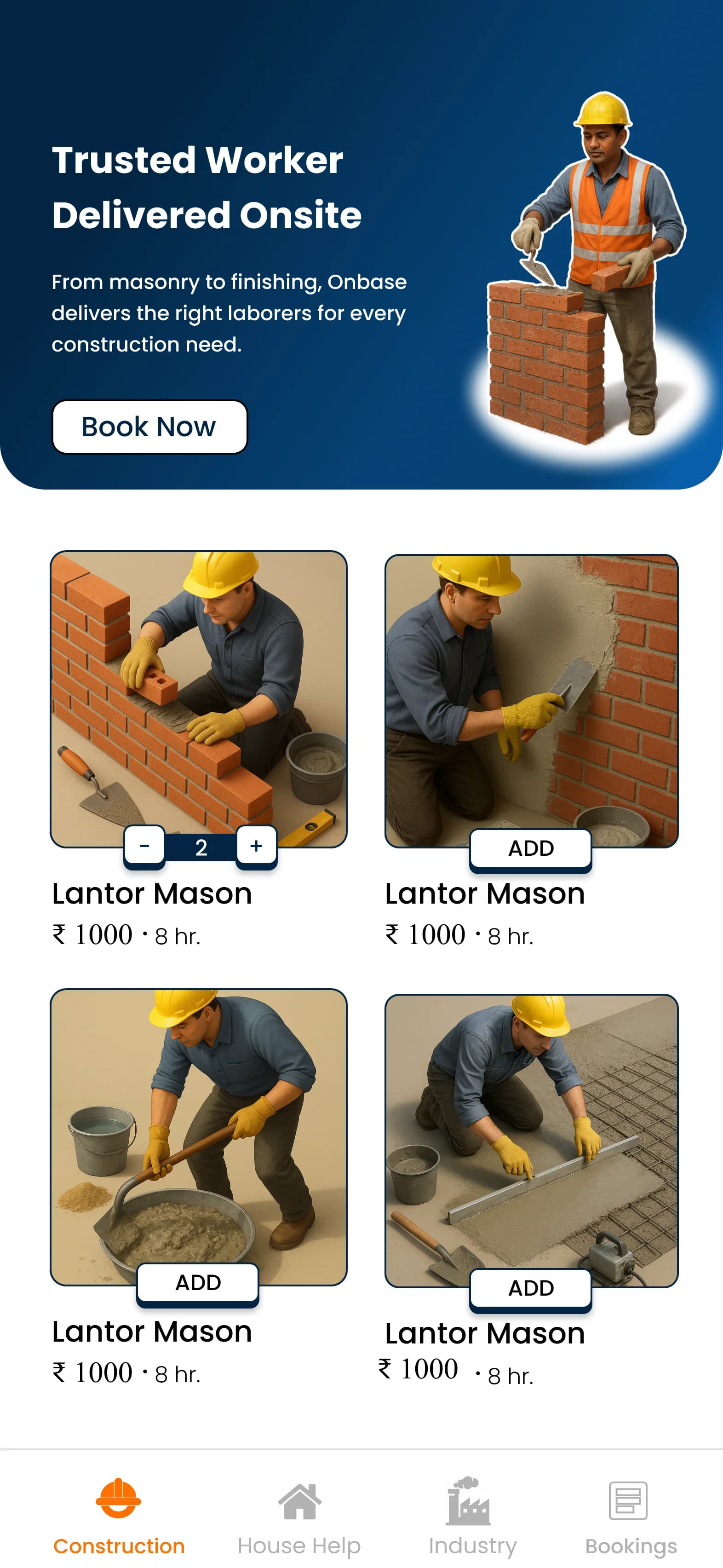View the floor leveling mason card

[531, 1132]
